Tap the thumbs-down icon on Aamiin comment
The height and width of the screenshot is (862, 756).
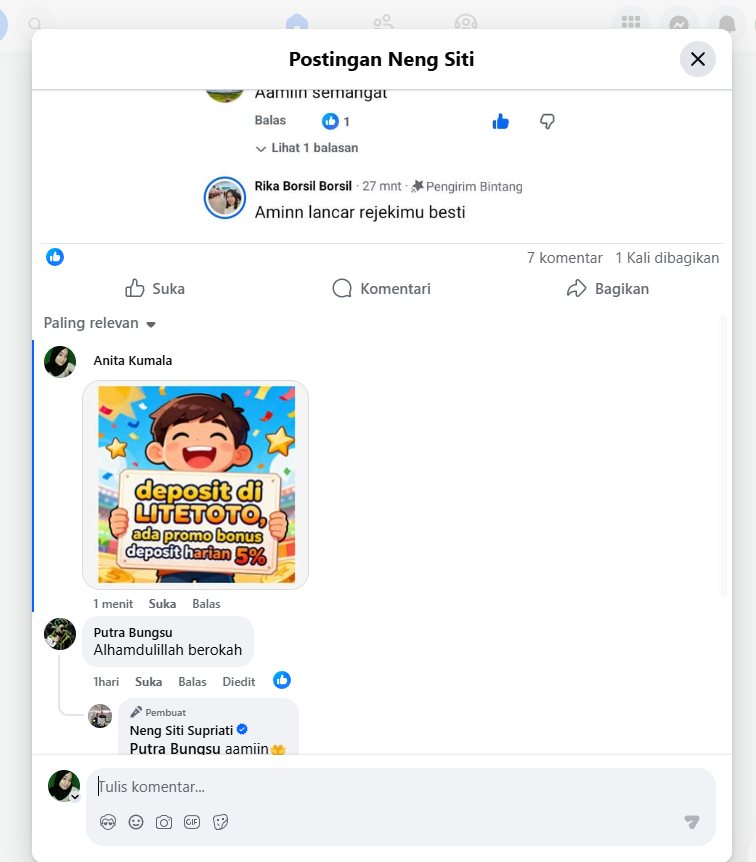[547, 121]
